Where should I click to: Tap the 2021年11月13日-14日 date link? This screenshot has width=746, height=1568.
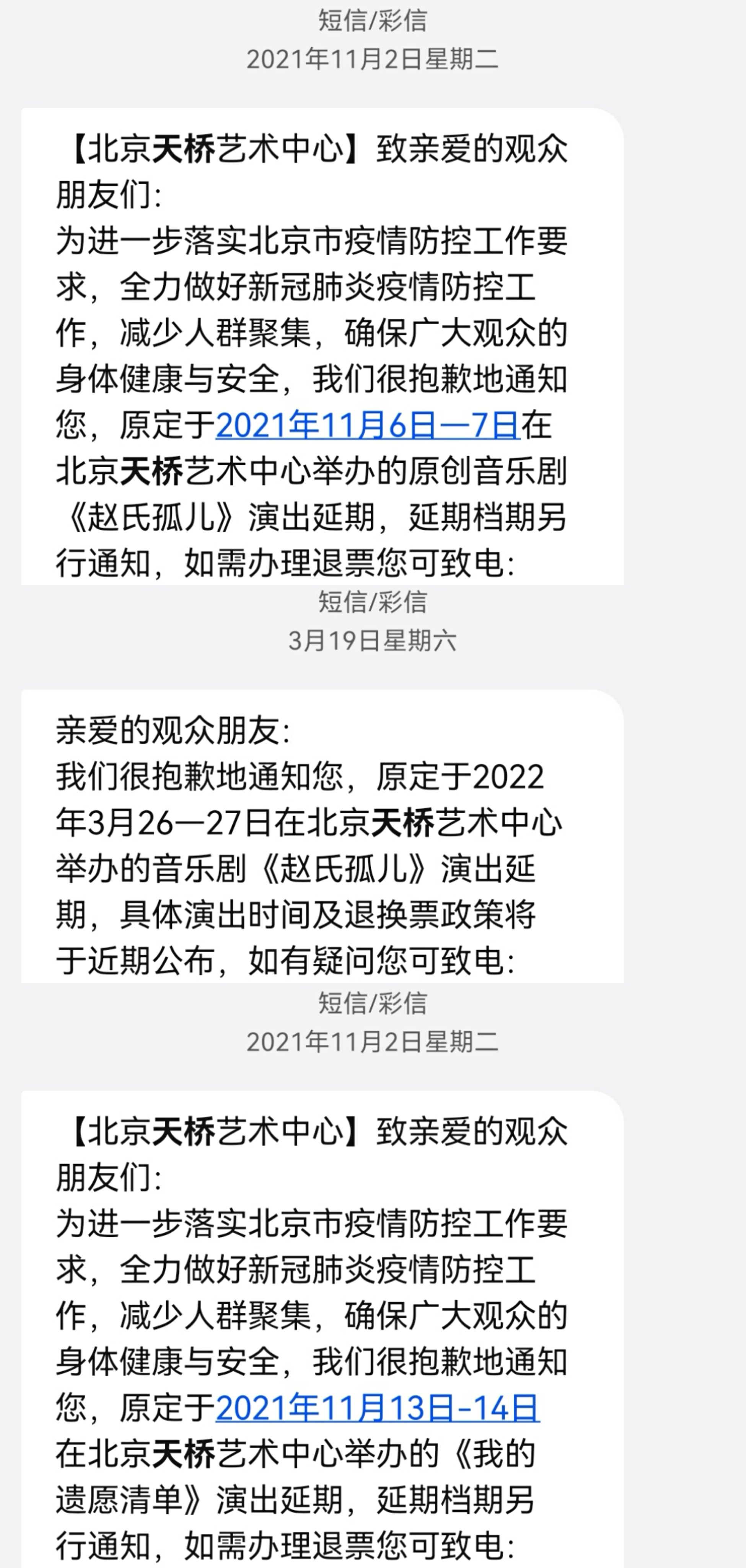(x=377, y=1408)
